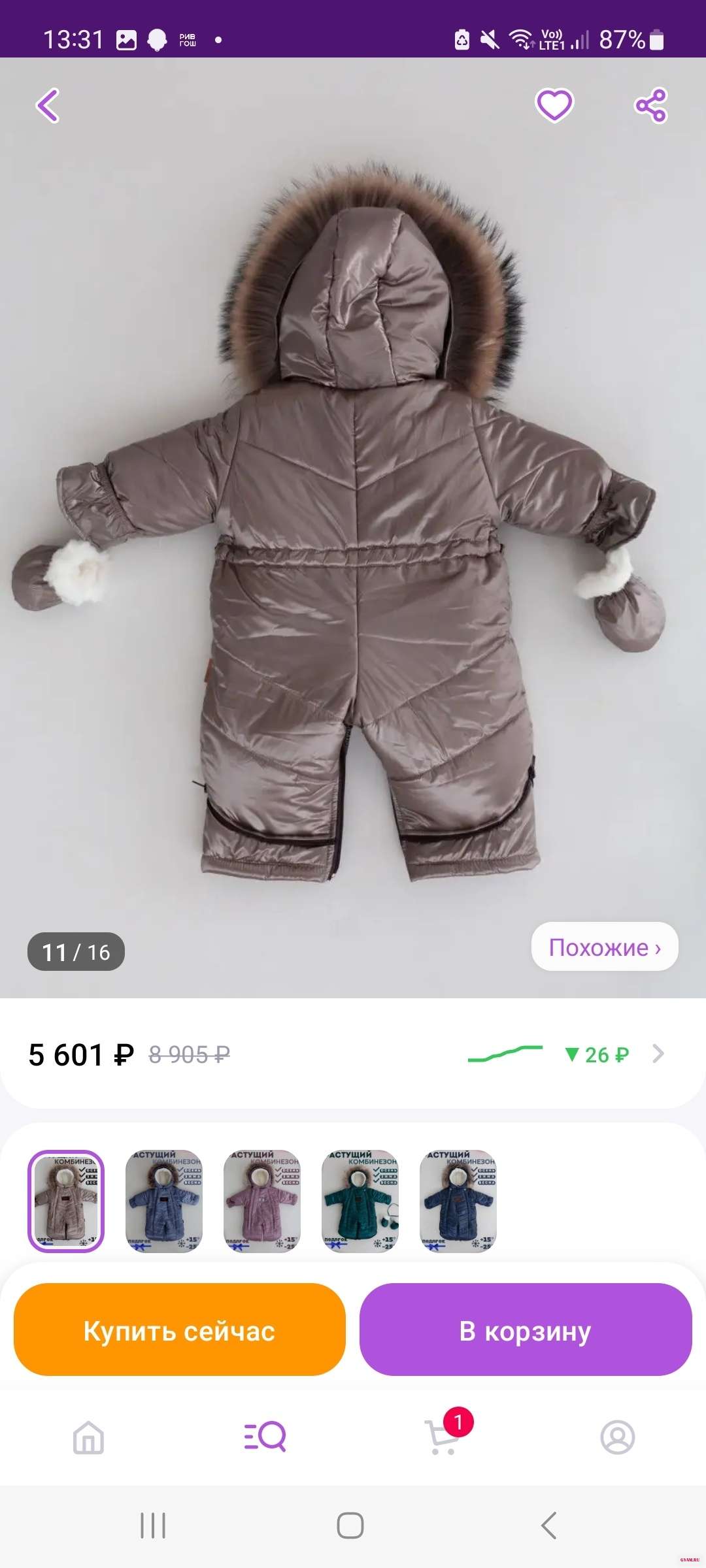Open the catalog search tab
The image size is (706, 1568).
(x=265, y=1437)
